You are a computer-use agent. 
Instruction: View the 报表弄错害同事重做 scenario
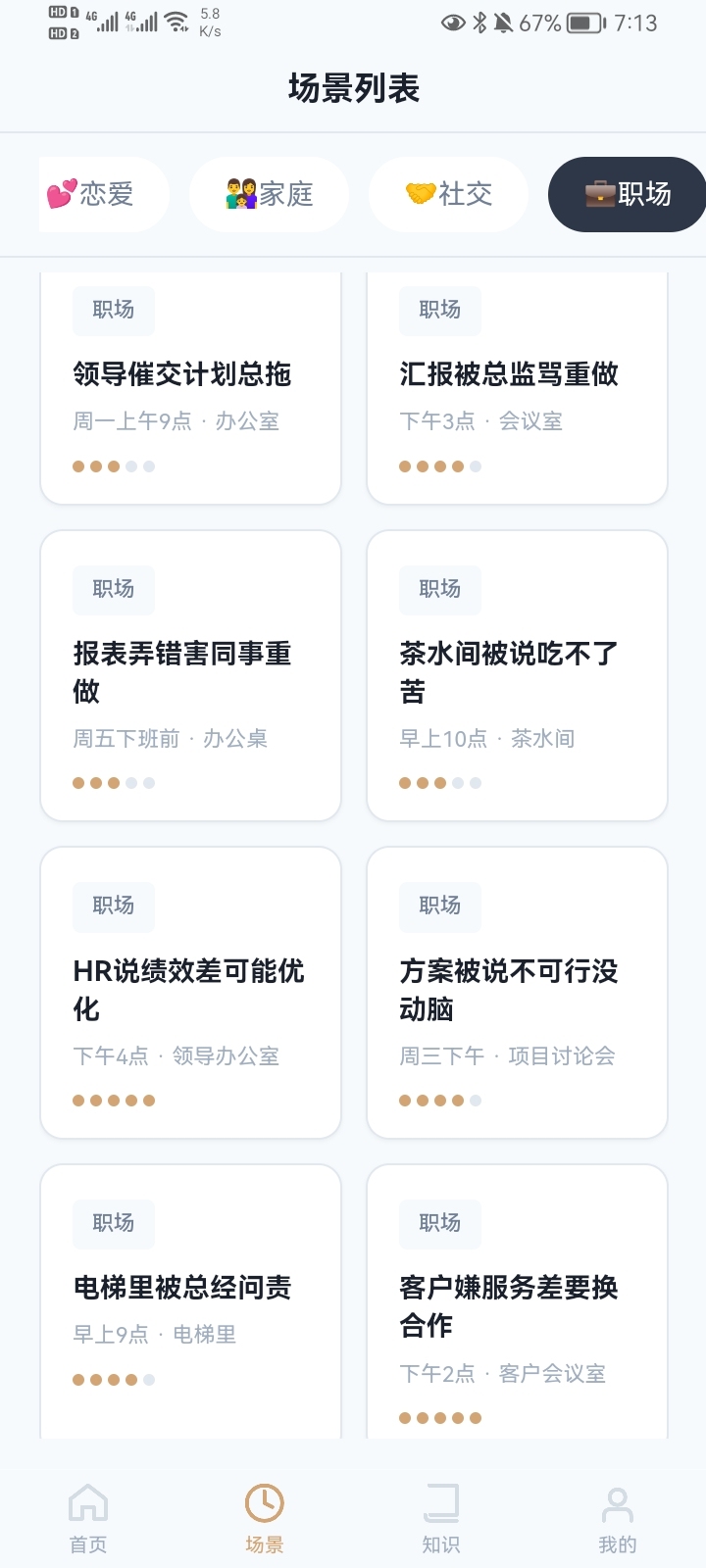pyautogui.click(x=190, y=675)
